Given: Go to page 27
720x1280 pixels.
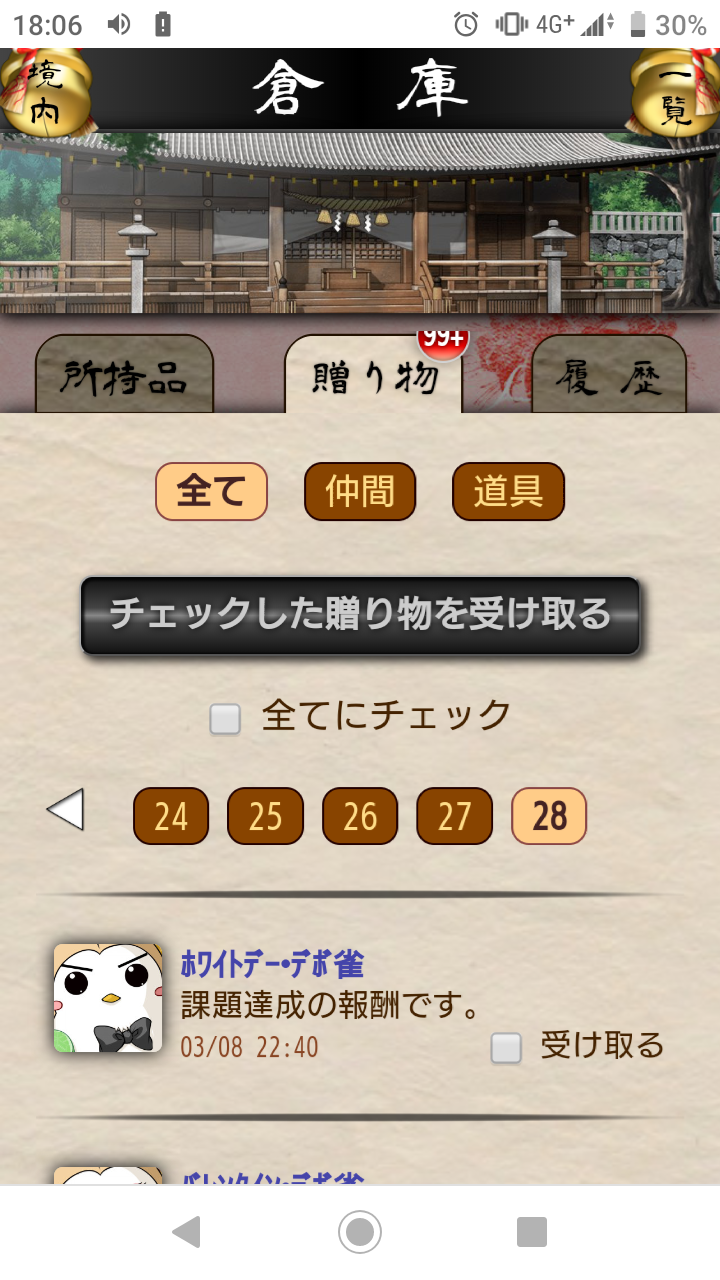Looking at the screenshot, I should (x=454, y=816).
